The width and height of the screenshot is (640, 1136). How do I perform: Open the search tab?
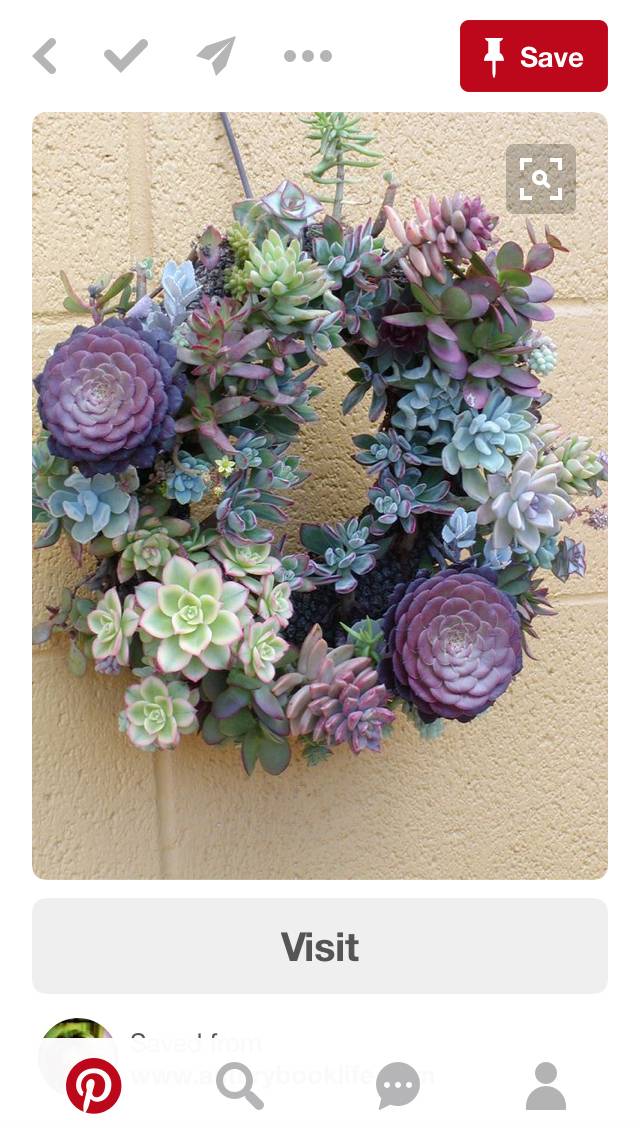(240, 1086)
